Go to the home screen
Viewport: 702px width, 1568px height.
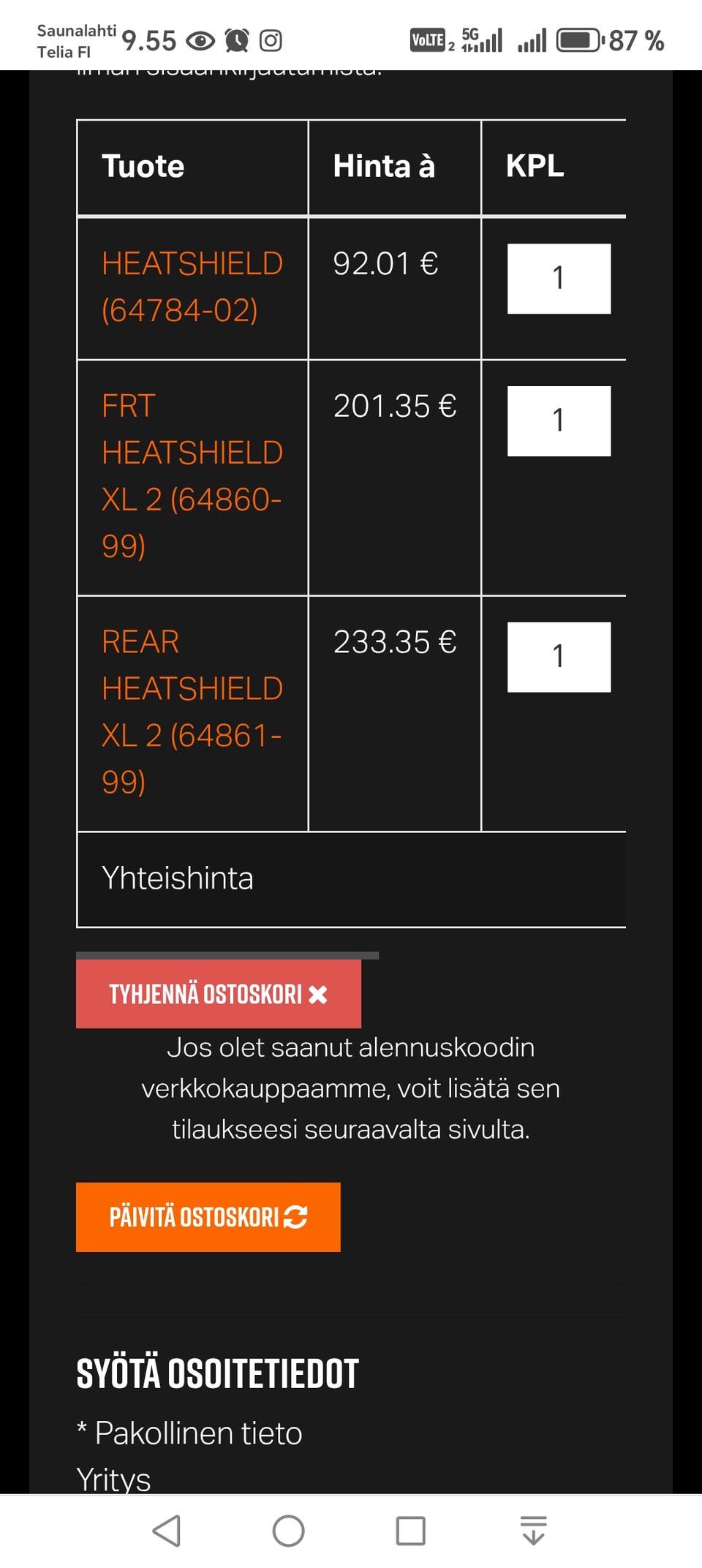pyautogui.click(x=288, y=1531)
